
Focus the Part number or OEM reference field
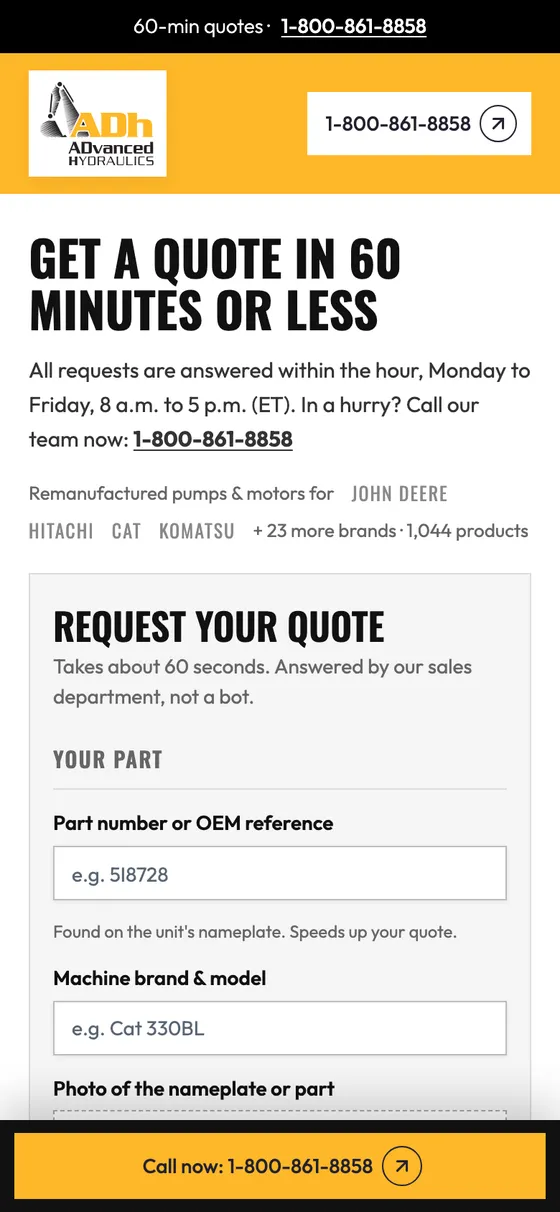tap(280, 874)
